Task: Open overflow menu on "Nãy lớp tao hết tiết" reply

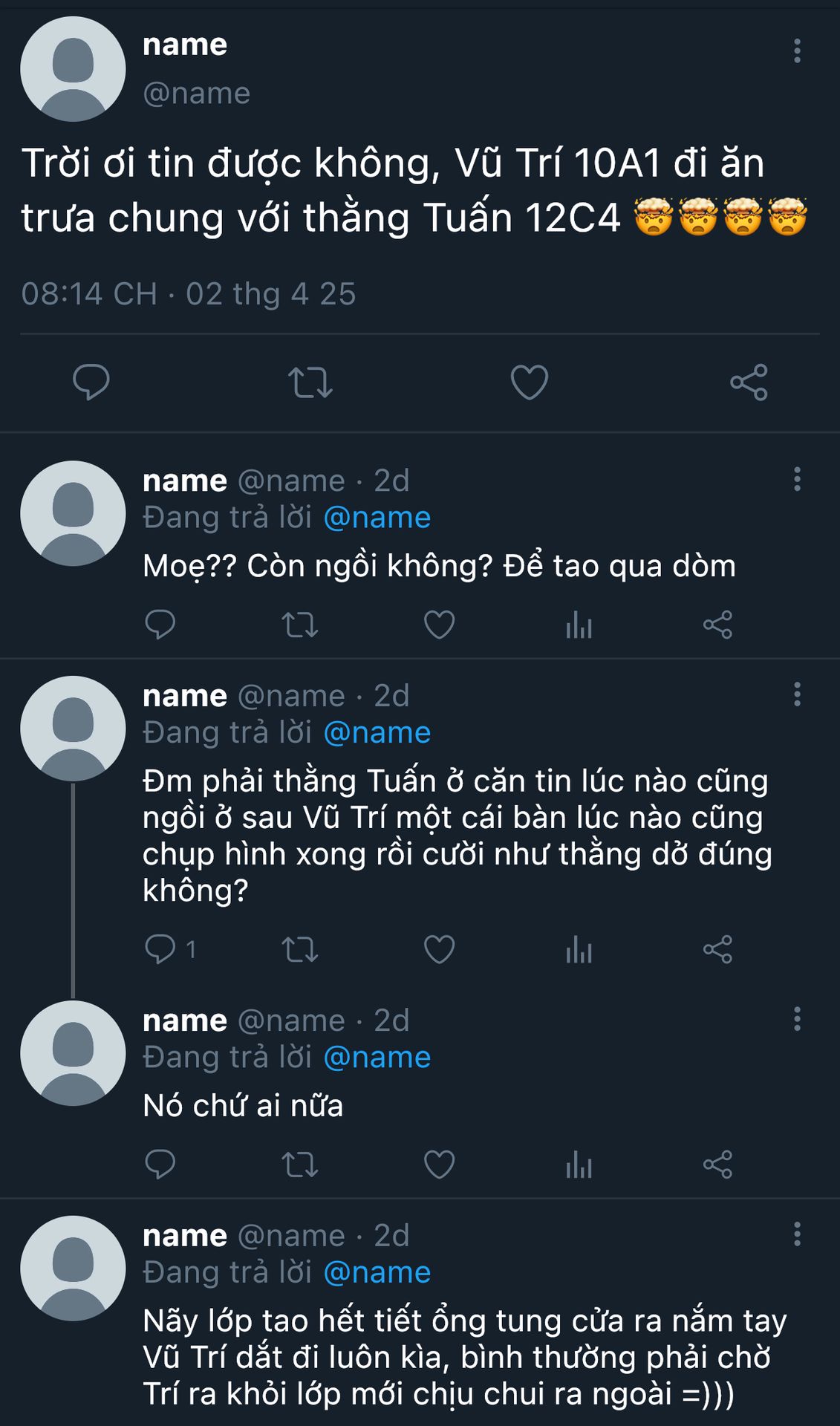Action: 797,1234
